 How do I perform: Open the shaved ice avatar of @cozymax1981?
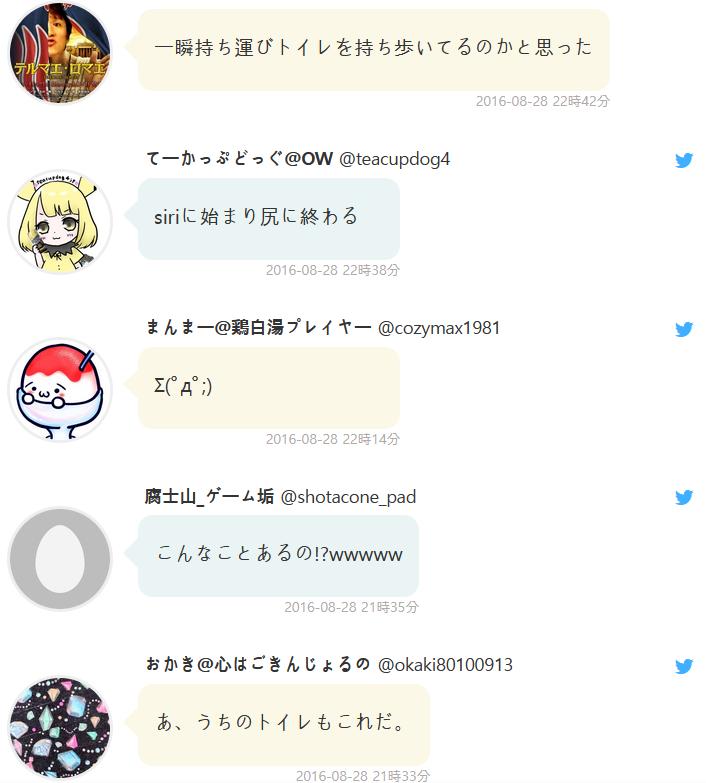click(60, 391)
